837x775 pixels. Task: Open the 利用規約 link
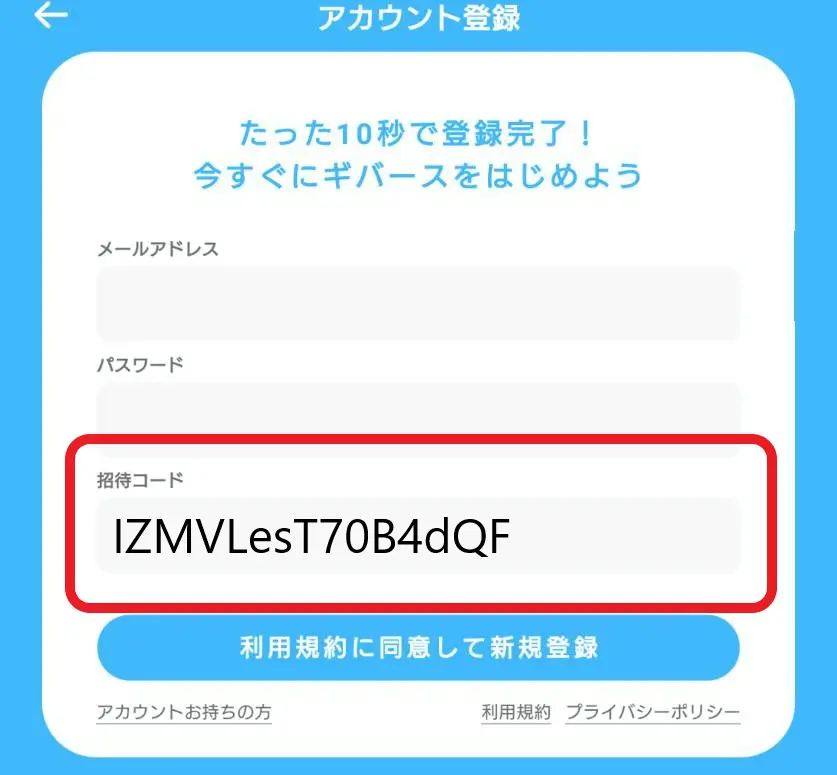tap(516, 712)
